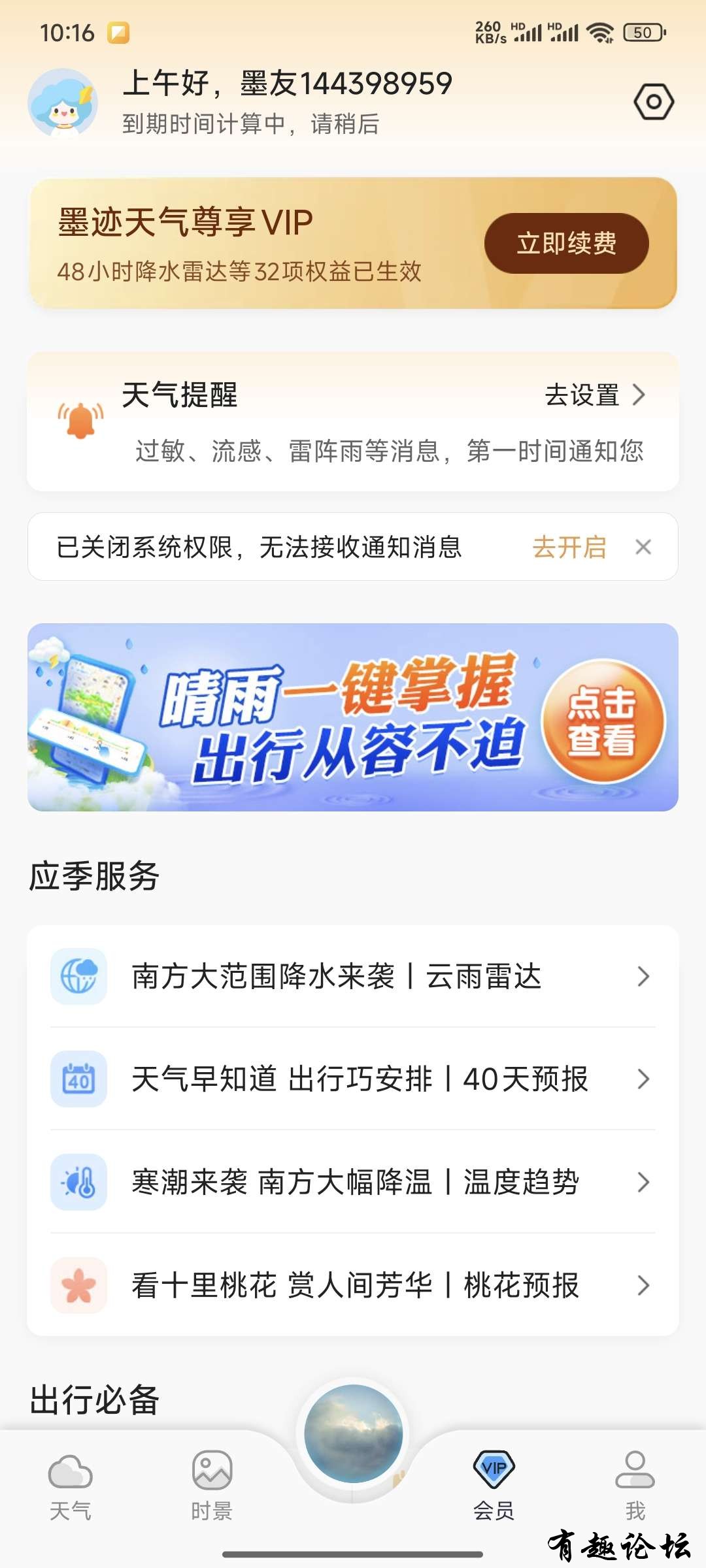The image size is (706, 1568).
Task: Open 寒潮来袭 温度趋势 row
Action: (x=353, y=1182)
